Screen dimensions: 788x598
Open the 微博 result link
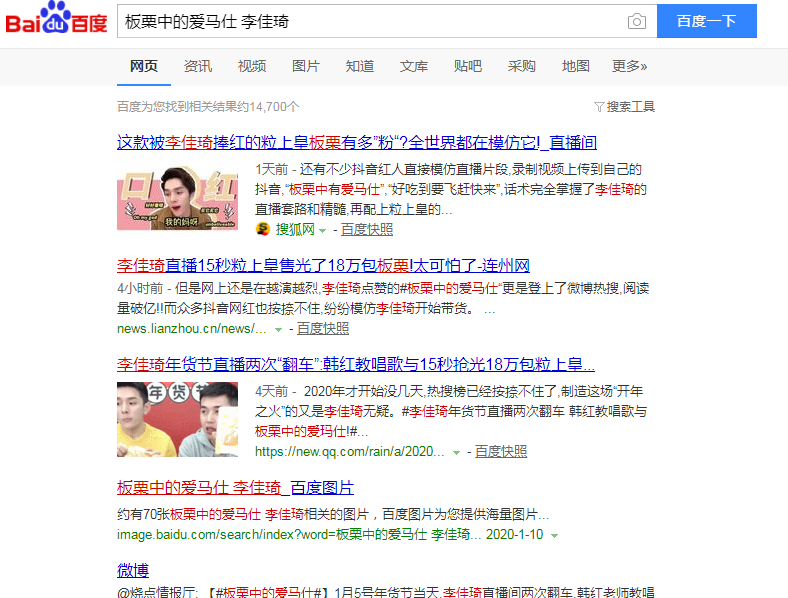(x=133, y=570)
